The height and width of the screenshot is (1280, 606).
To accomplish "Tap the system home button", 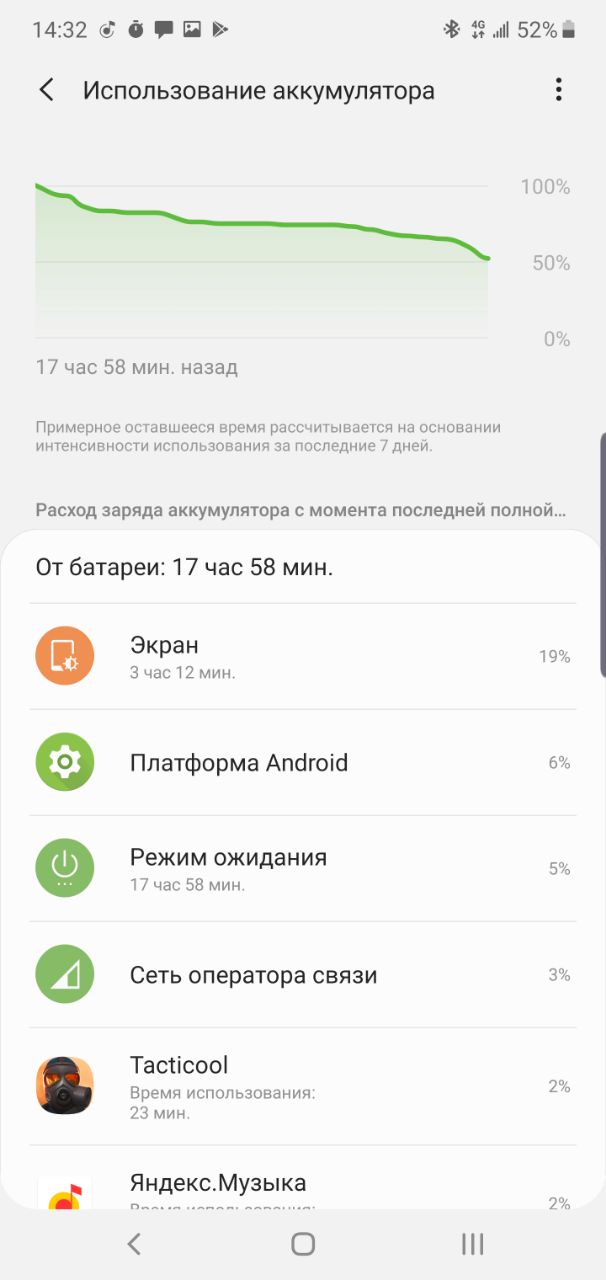I will (x=303, y=1244).
